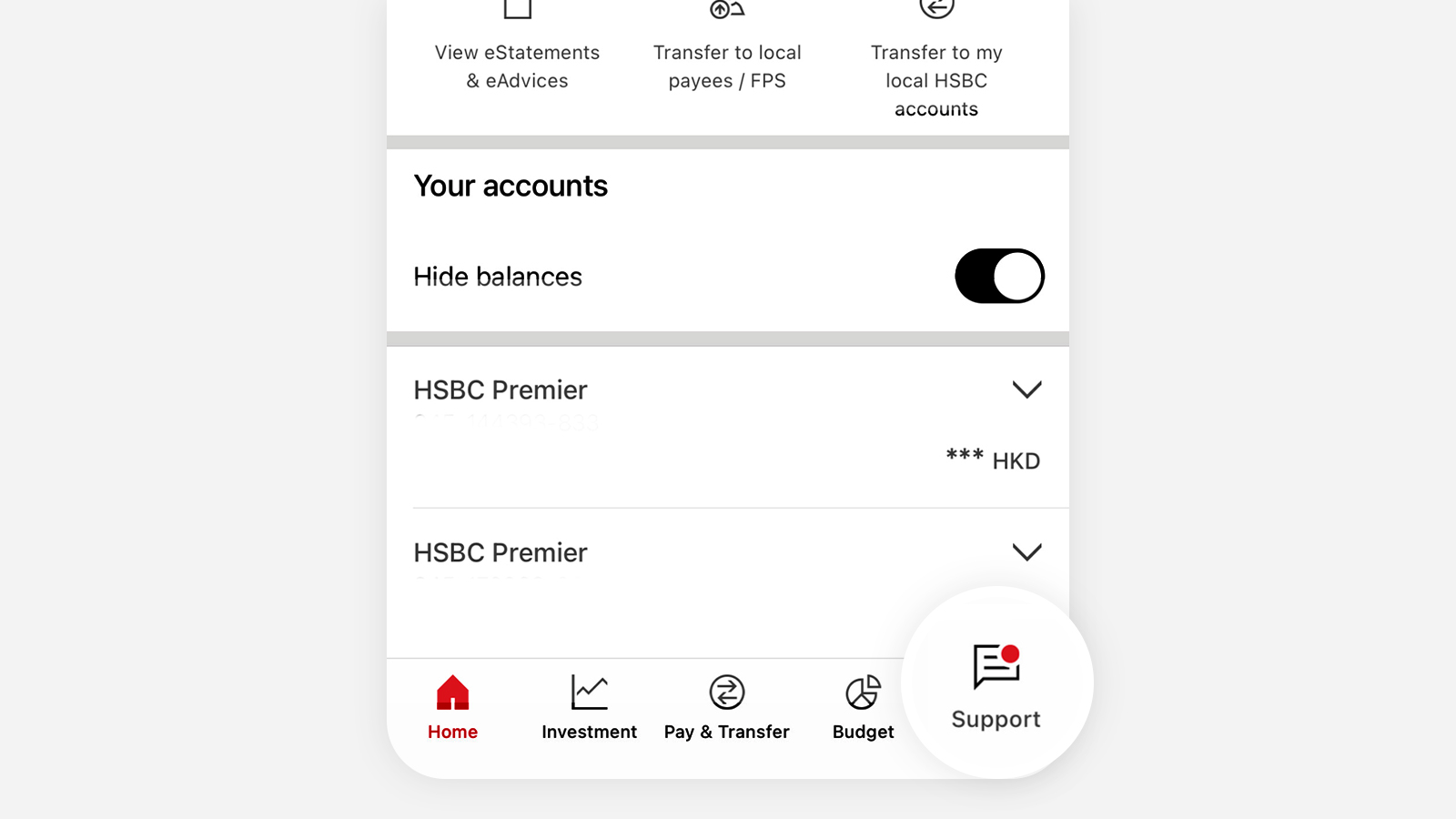Switch to the Investment tab
Viewport: 1456px width, 819px height.
tap(589, 708)
